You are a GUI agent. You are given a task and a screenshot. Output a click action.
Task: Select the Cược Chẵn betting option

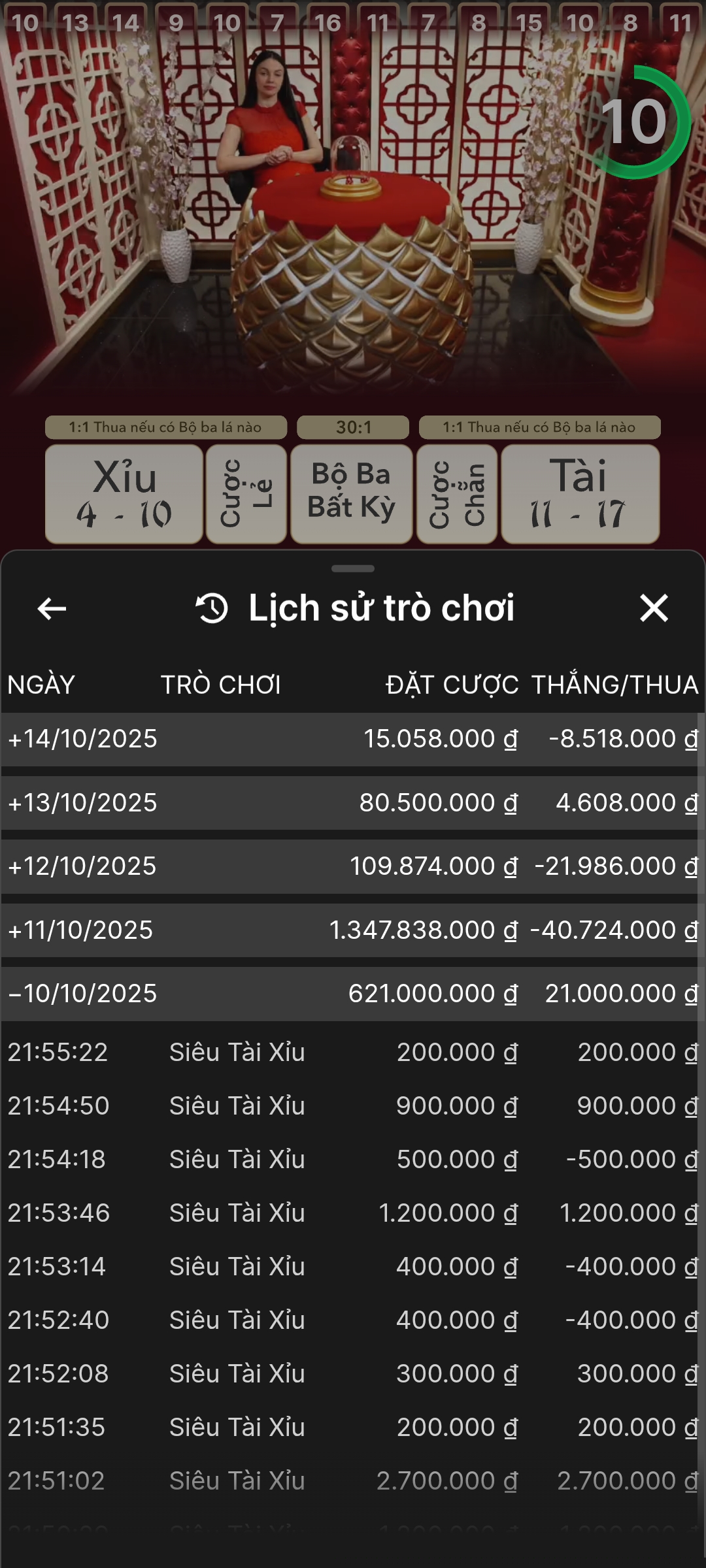coord(458,492)
